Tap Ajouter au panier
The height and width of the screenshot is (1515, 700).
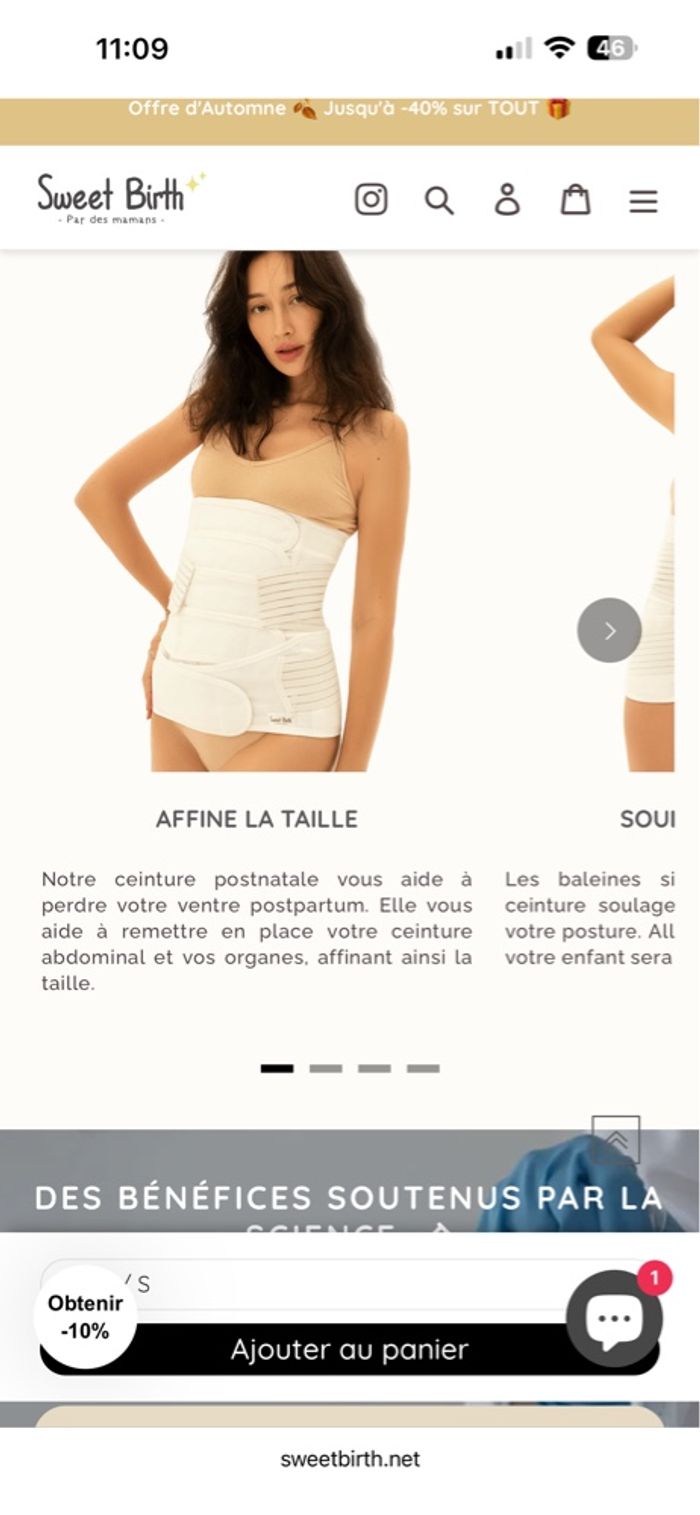click(x=349, y=1350)
